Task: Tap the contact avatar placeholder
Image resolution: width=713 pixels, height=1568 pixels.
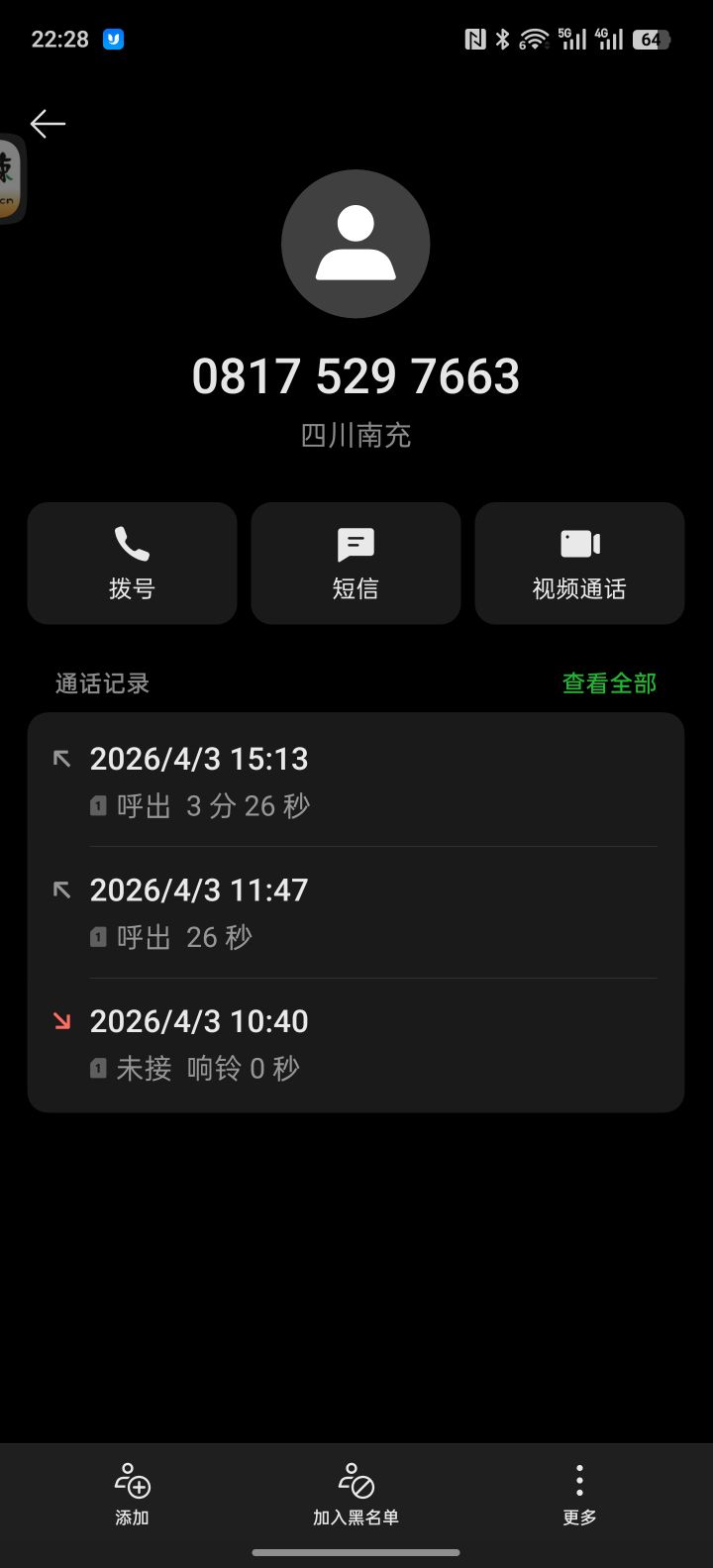Action: pyautogui.click(x=356, y=244)
